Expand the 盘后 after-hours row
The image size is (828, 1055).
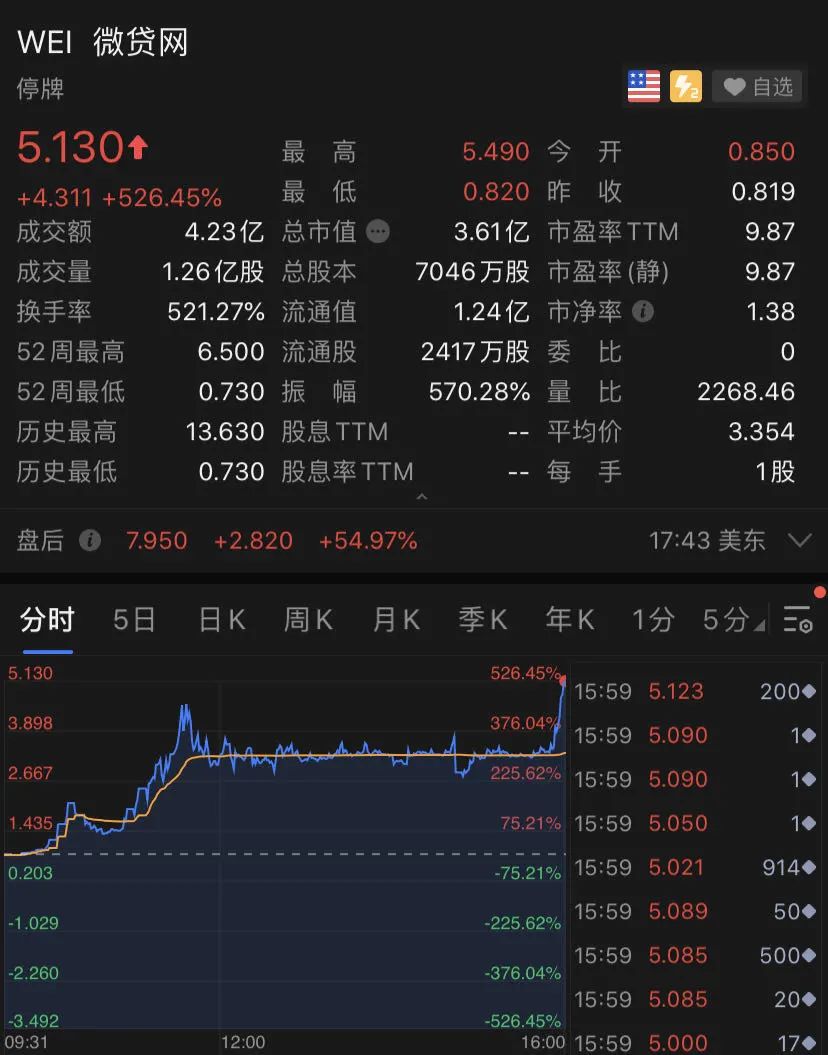799,541
